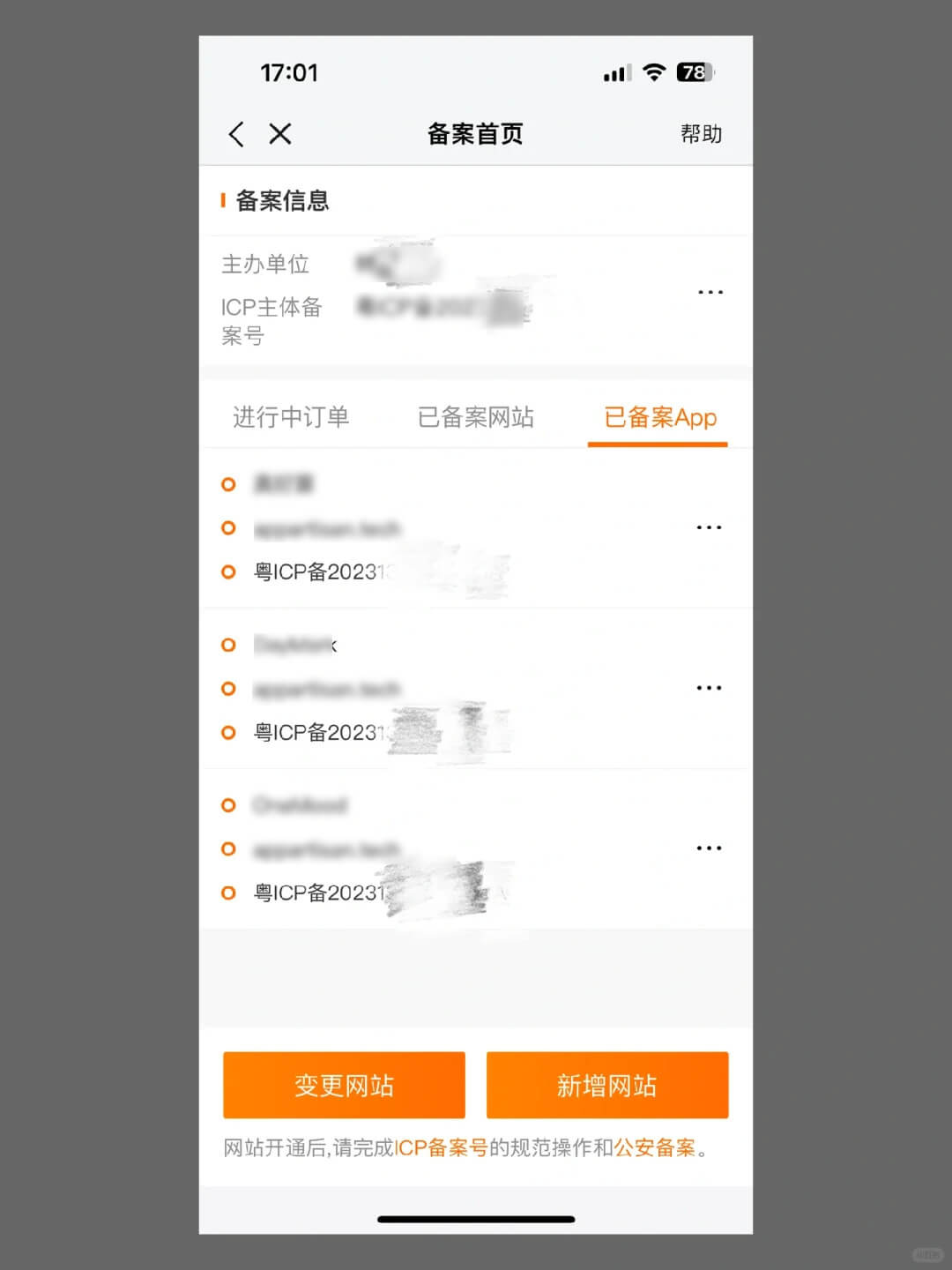Switch to the 已备案网站 tab
The width and height of the screenshot is (952, 1270).
pos(476,417)
